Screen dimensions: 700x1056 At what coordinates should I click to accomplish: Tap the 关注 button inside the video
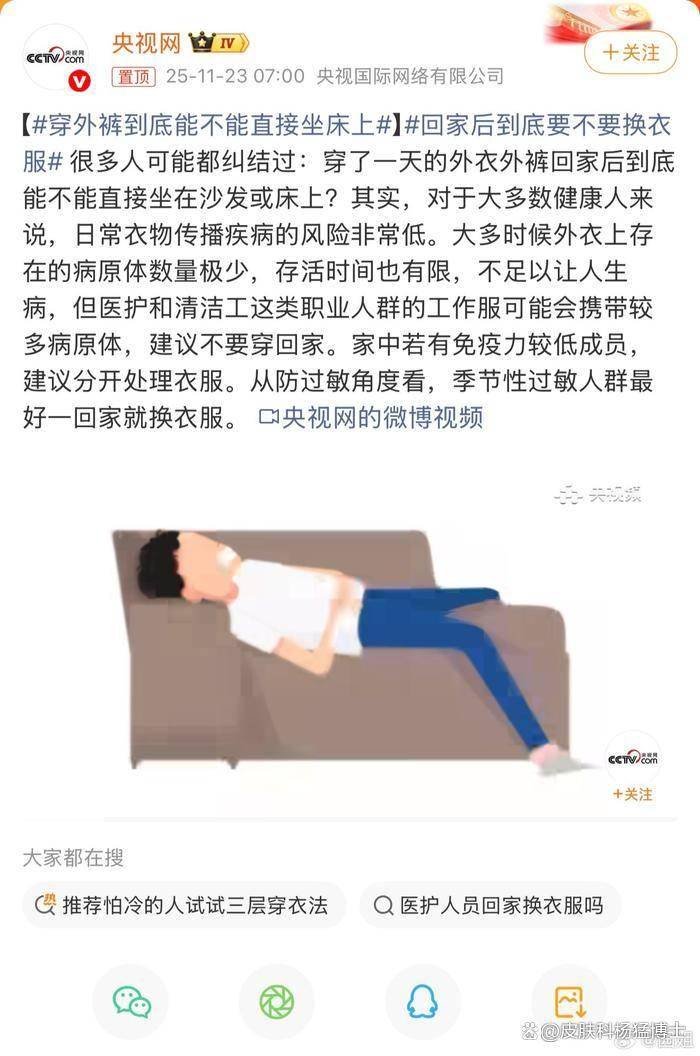[x=632, y=794]
